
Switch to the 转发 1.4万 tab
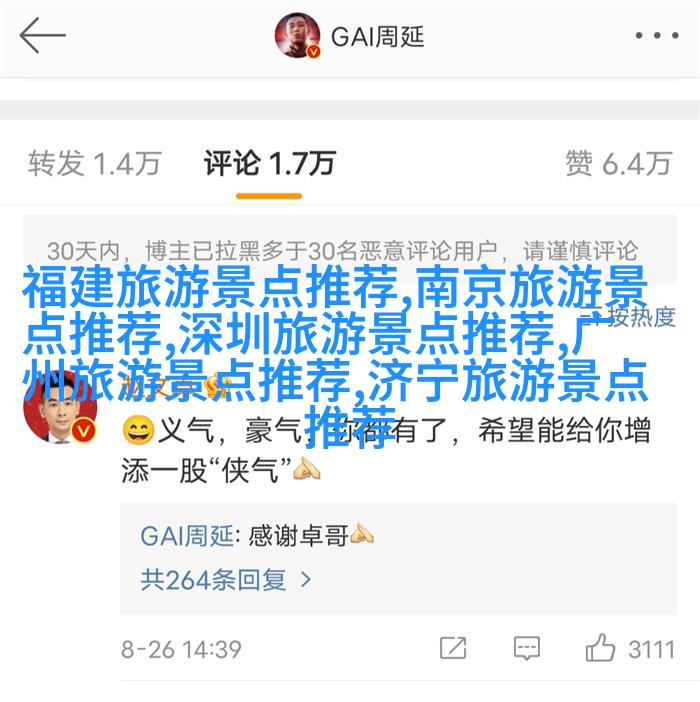95,163
